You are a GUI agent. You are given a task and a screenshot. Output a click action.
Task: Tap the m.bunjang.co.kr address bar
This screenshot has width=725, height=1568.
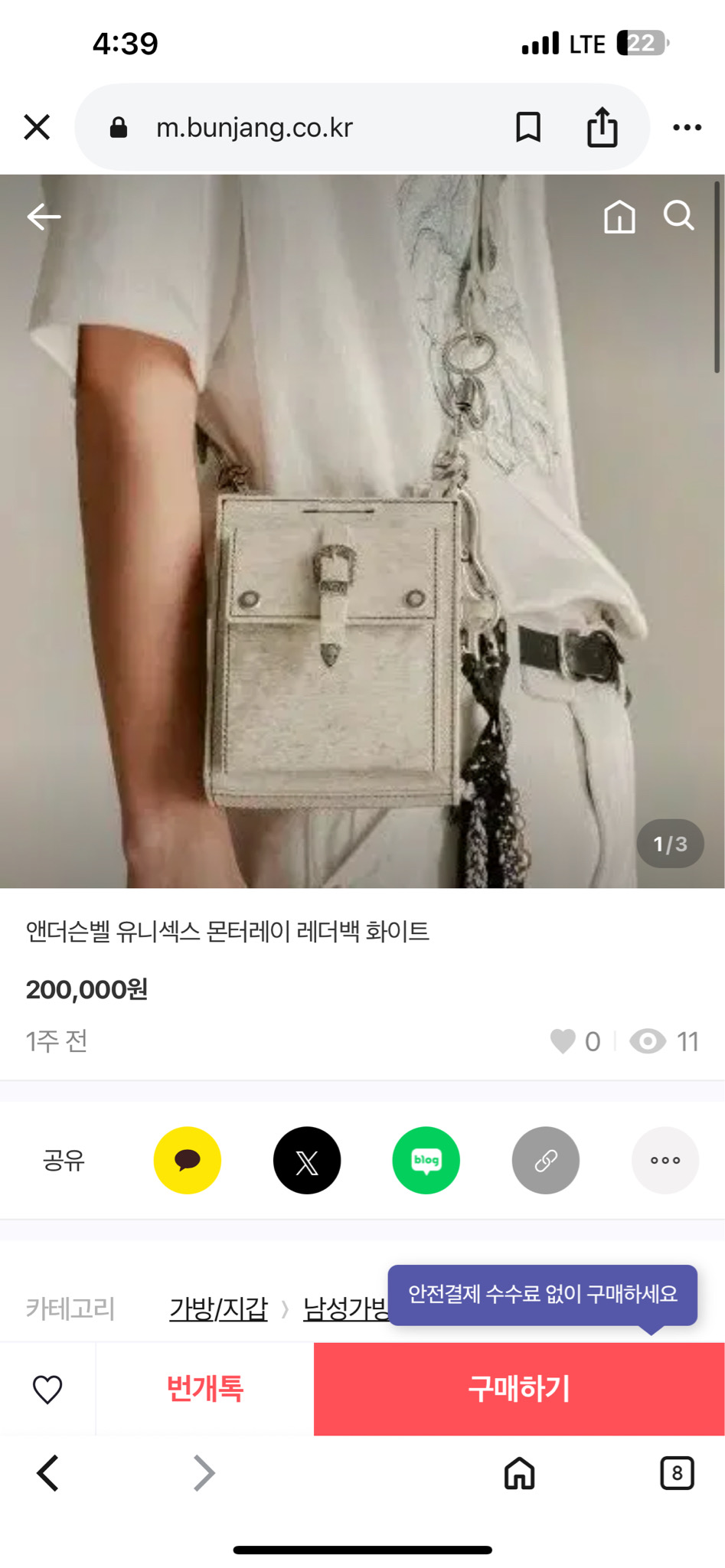tap(254, 127)
